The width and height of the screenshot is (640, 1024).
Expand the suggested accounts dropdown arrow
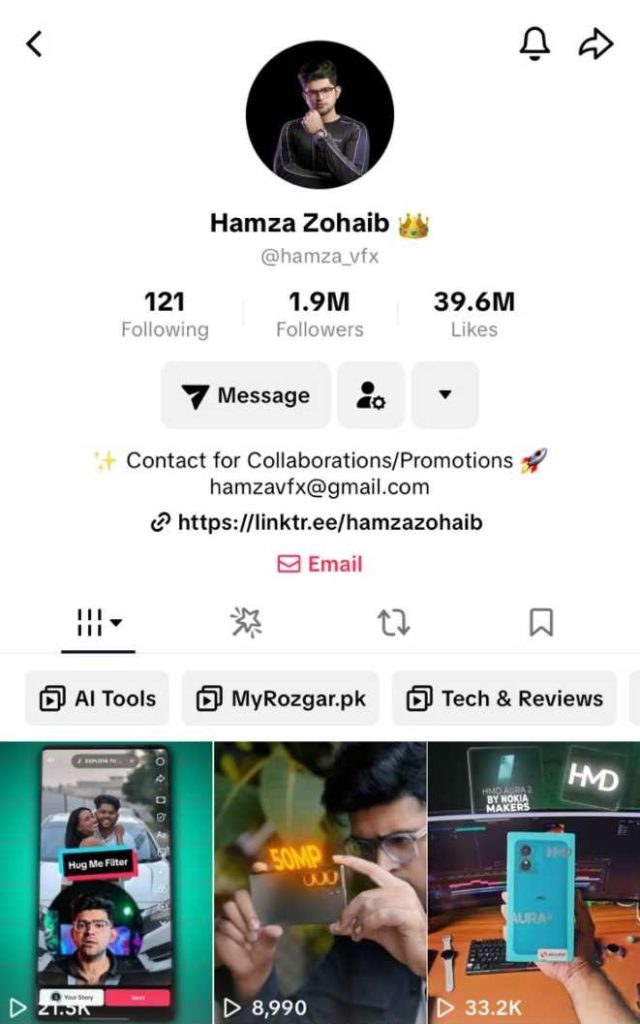pos(445,395)
